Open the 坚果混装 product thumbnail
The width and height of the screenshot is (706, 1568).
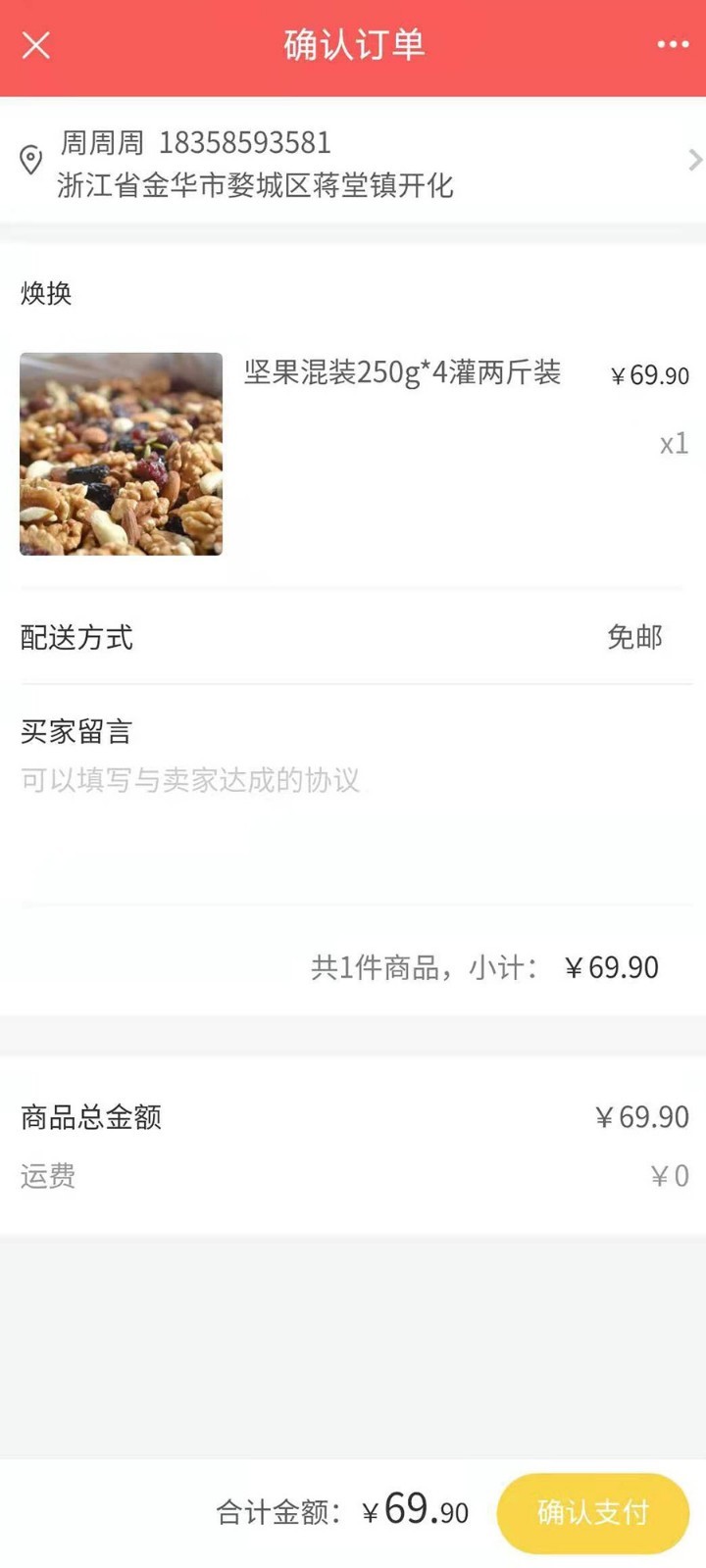point(122,454)
